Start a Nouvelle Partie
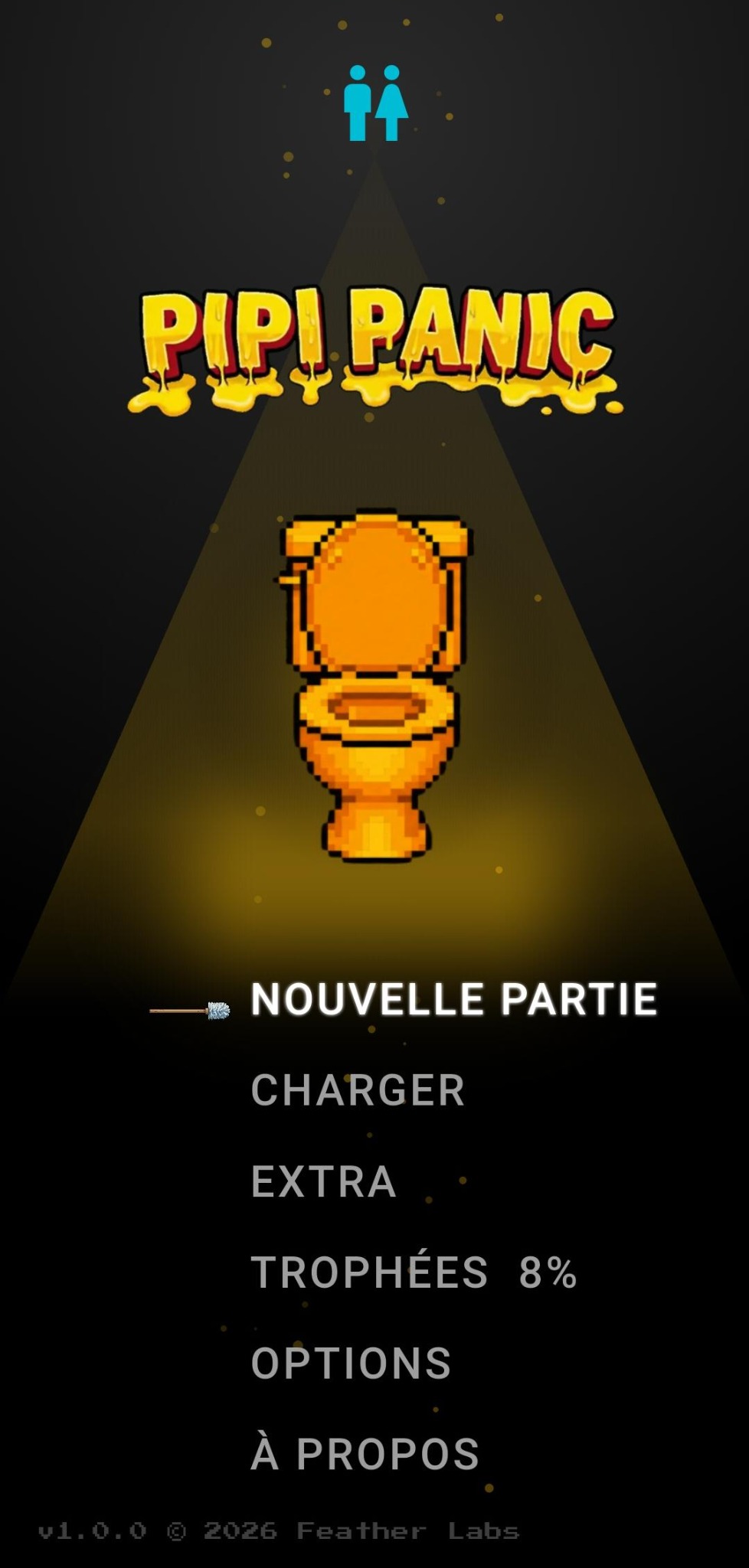749x1568 pixels. coord(454,999)
